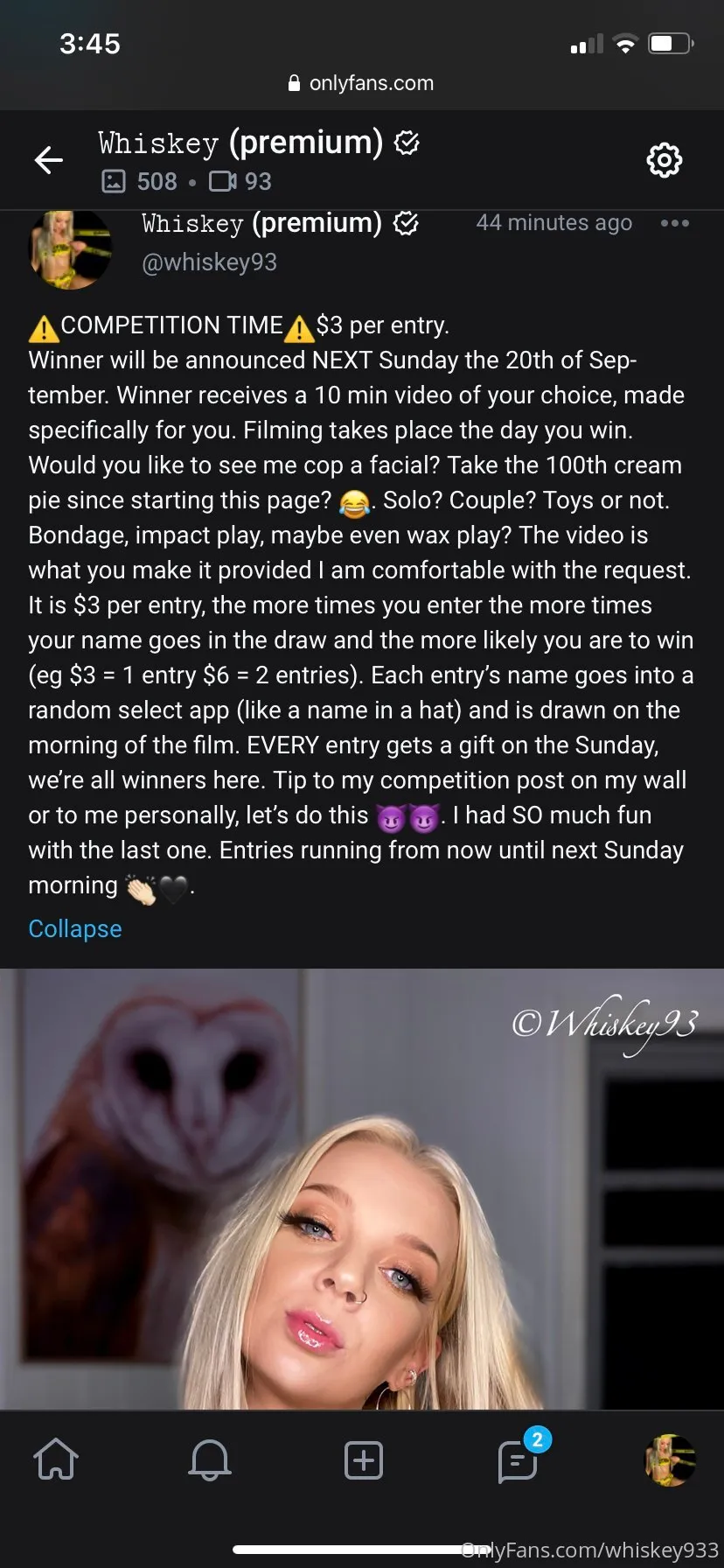Image resolution: width=724 pixels, height=1568 pixels.
Task: Open the post's three-dot options menu
Action: 674,224
